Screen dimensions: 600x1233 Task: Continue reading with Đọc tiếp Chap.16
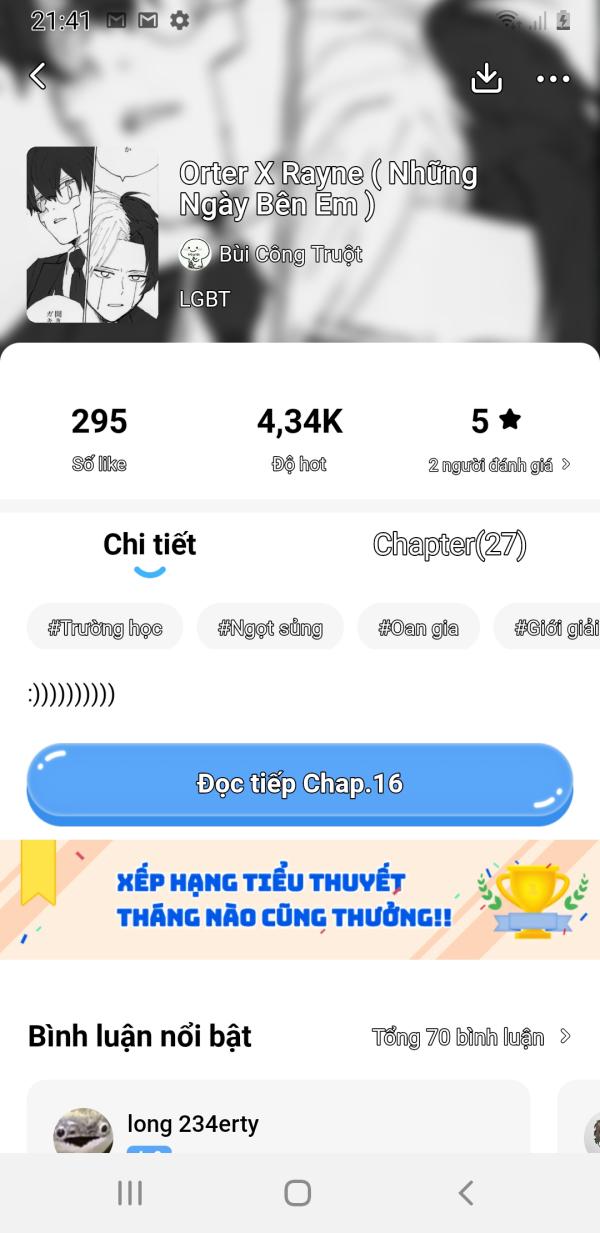(300, 784)
